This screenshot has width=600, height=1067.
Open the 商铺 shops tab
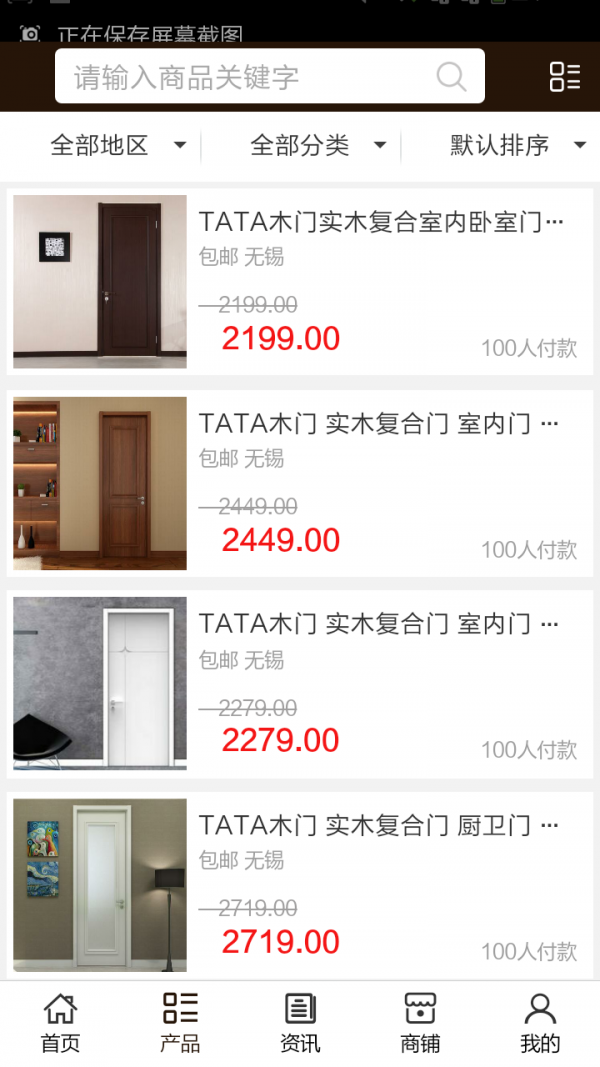pyautogui.click(x=420, y=1023)
